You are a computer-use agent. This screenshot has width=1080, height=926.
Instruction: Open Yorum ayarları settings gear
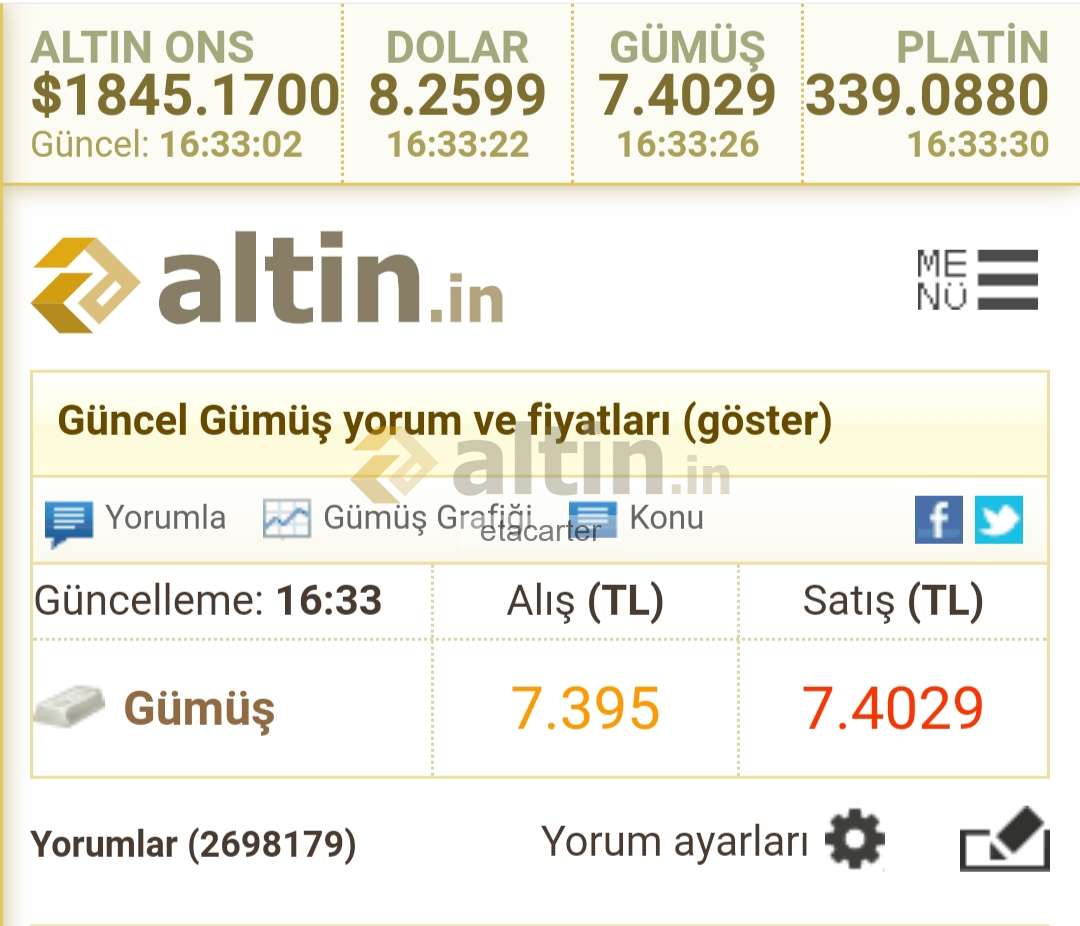click(x=855, y=840)
